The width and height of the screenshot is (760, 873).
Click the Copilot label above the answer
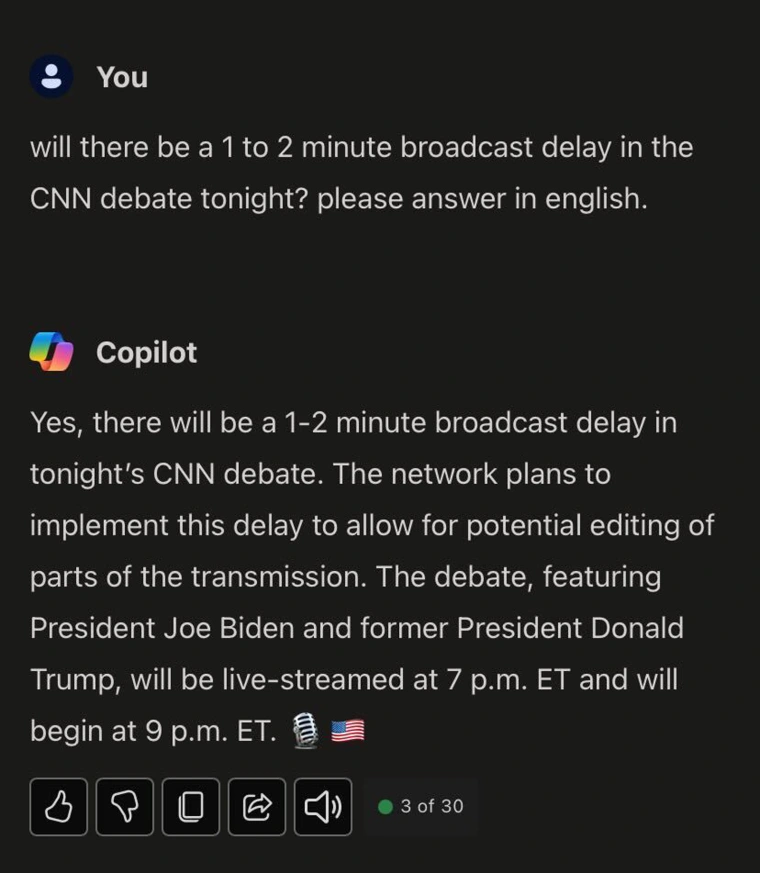coord(148,351)
